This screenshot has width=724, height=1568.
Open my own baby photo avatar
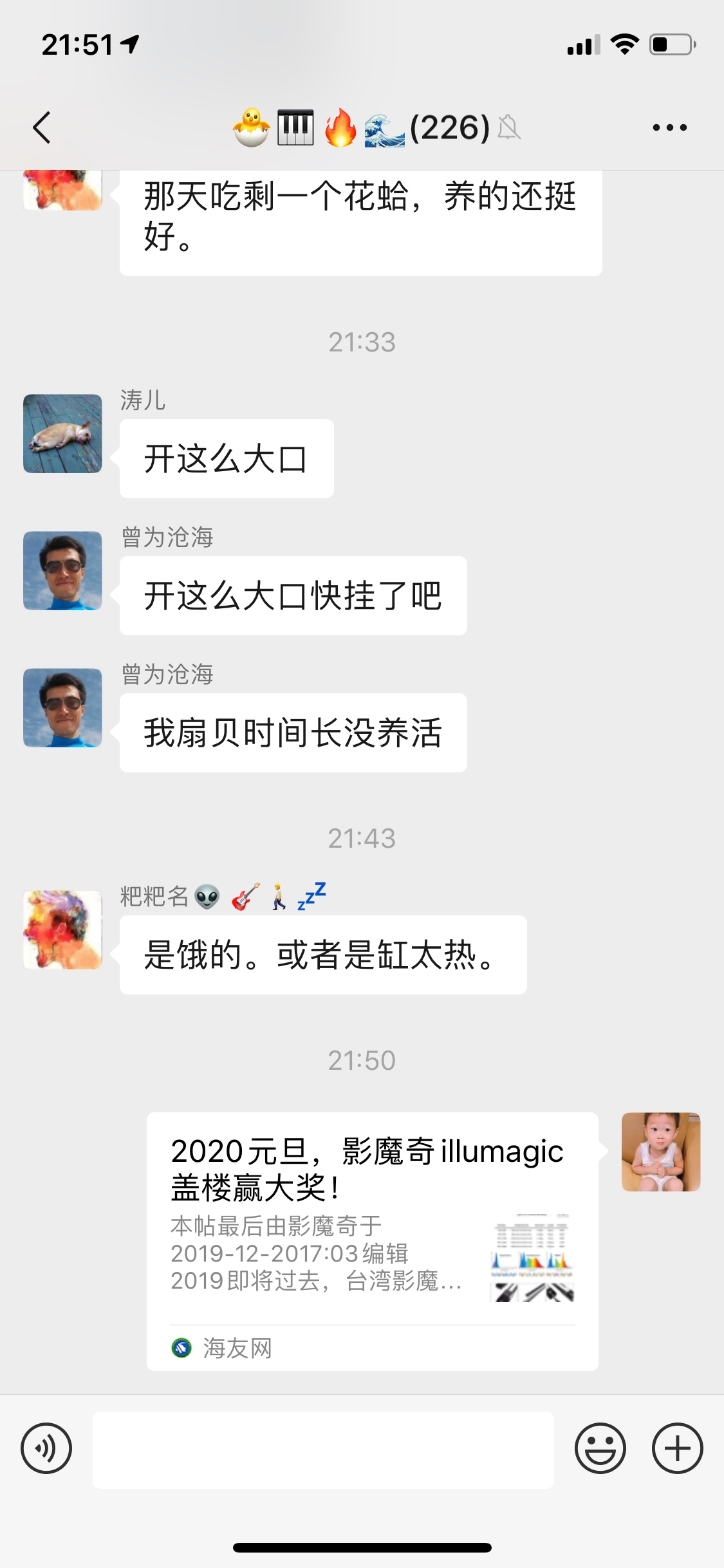(660, 1152)
